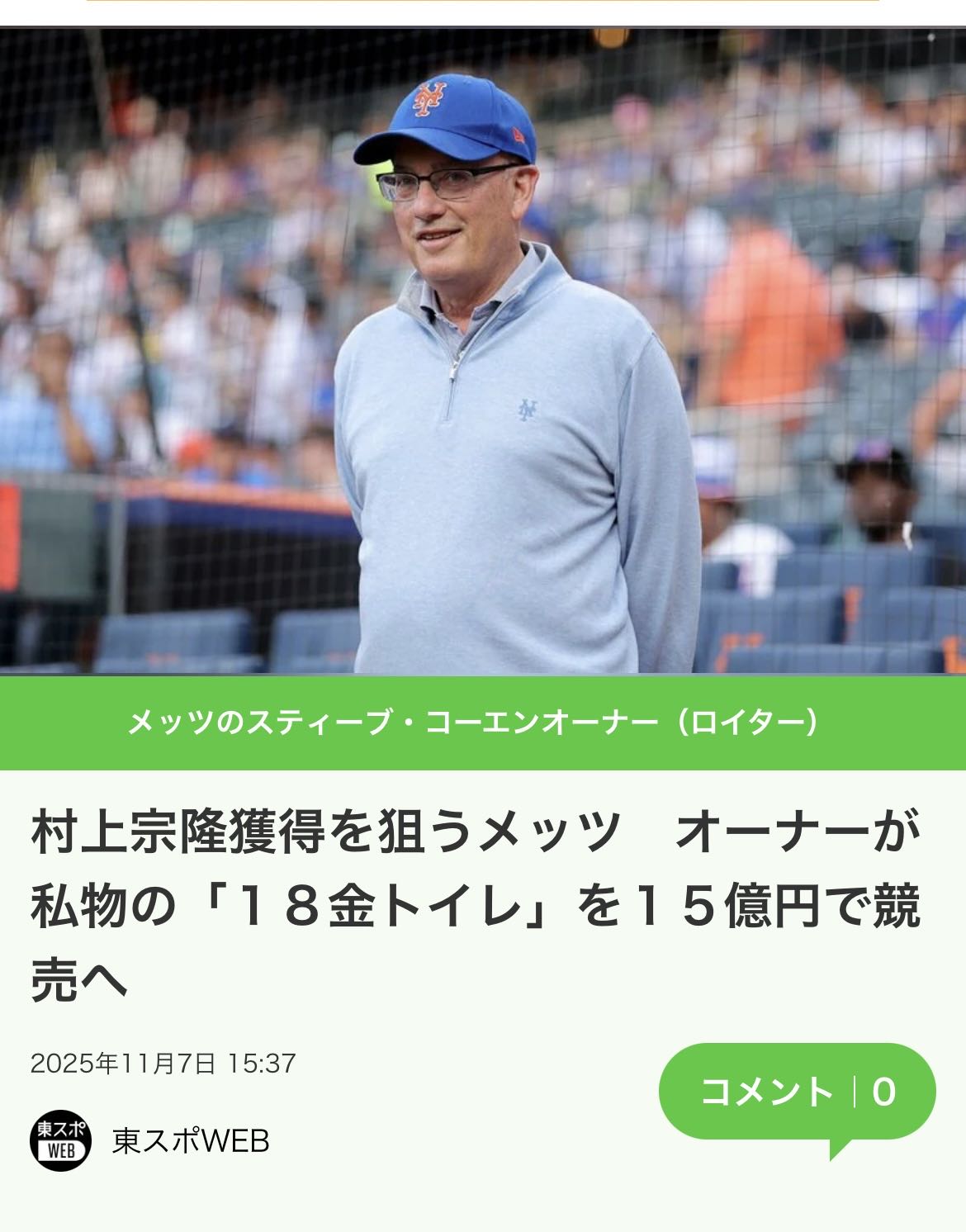This screenshot has height=1232, width=966.
Task: Open the 東スポWEB publisher page
Action: tap(190, 1141)
